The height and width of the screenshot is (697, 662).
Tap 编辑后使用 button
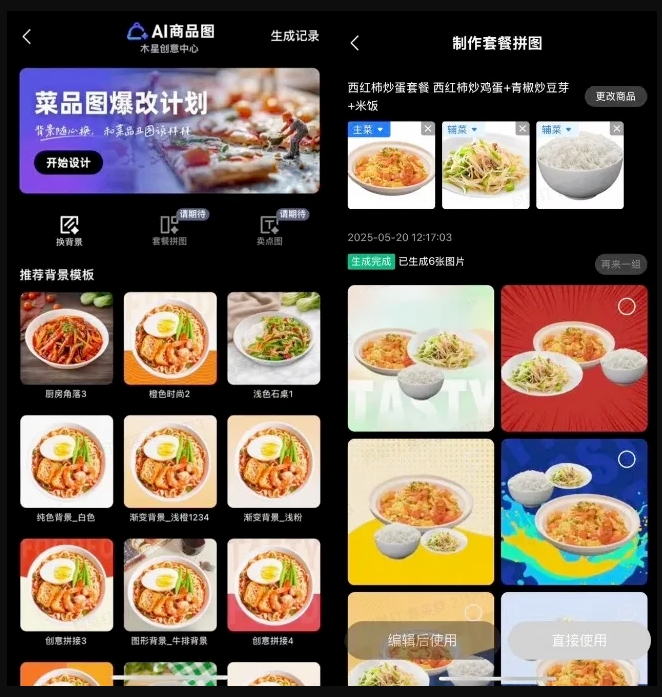421,640
